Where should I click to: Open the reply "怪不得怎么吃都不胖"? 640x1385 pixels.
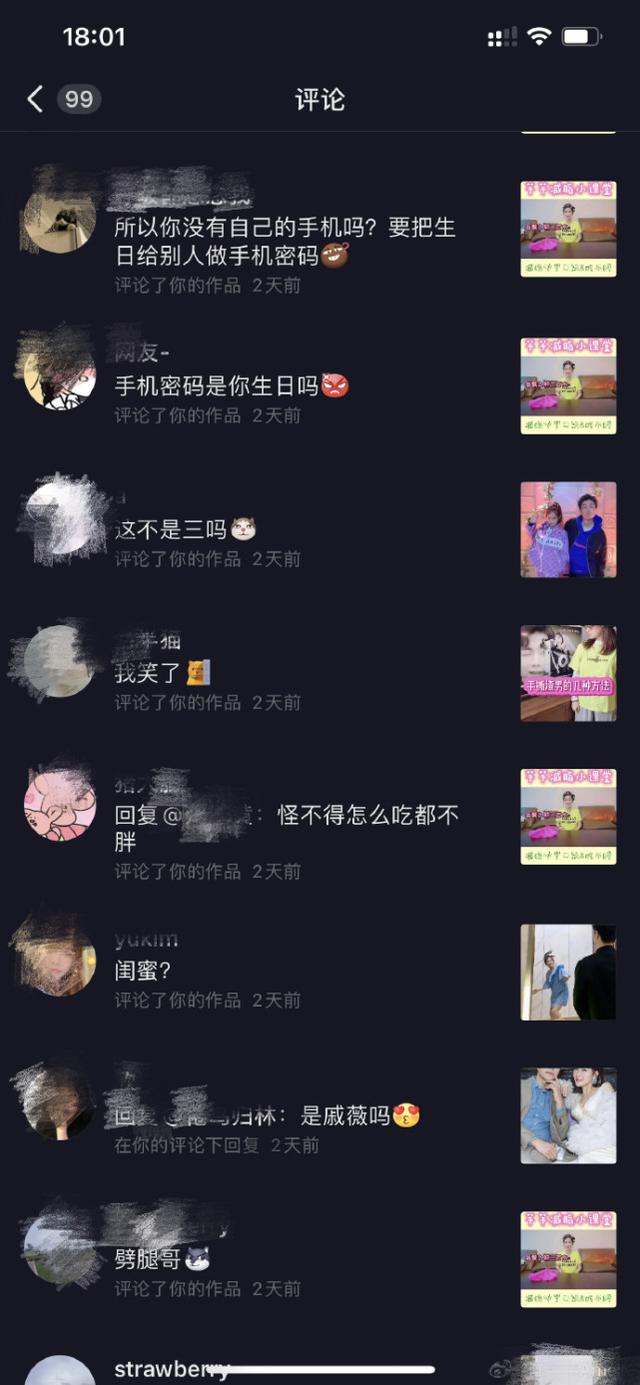(287, 828)
